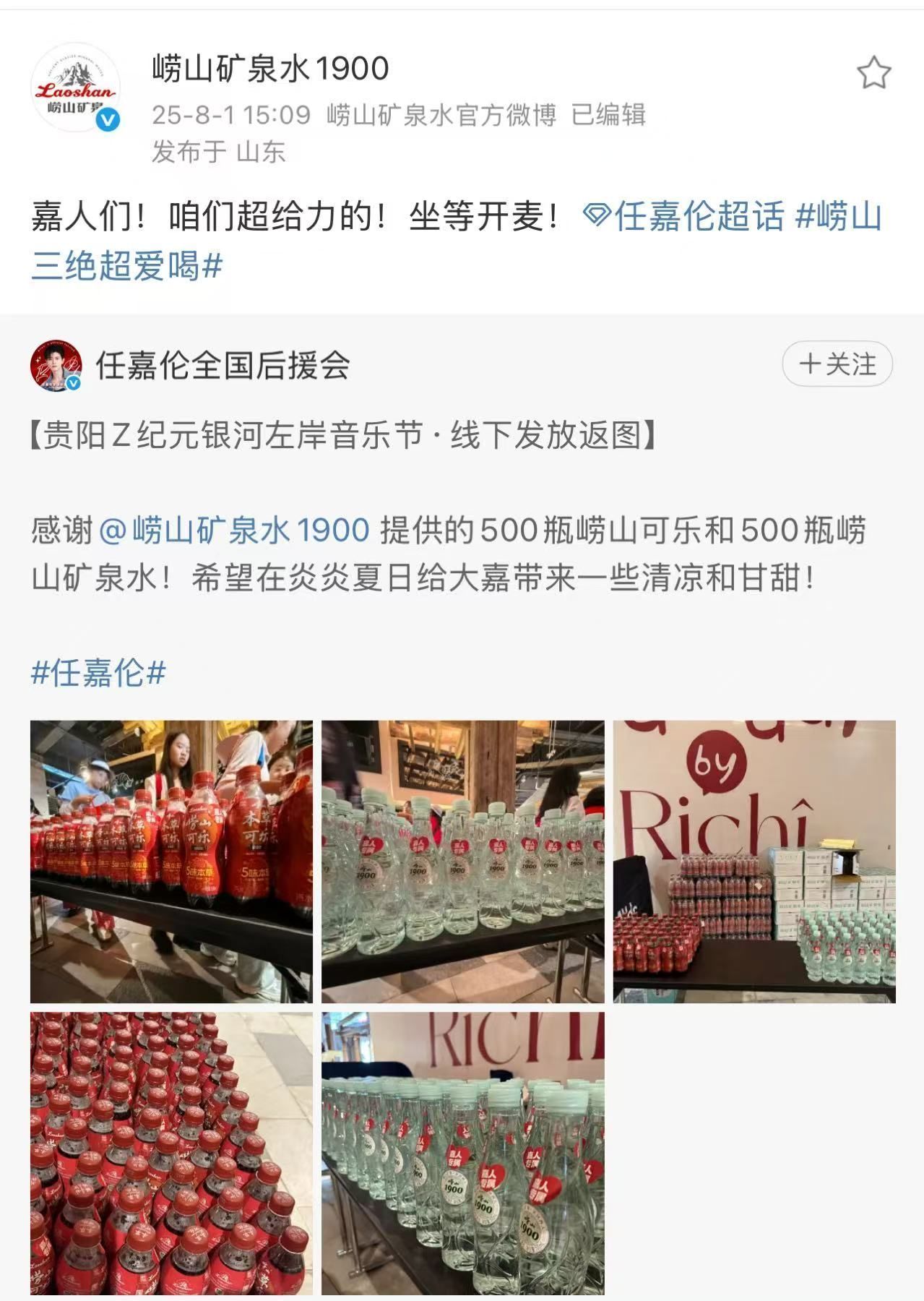
Task: Open the 任嘉伦超话 super topic link
Action: pos(684,216)
